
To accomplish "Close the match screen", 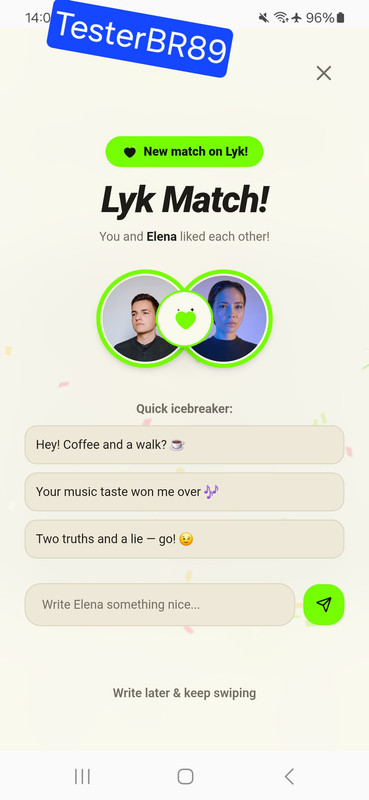I will pyautogui.click(x=324, y=73).
